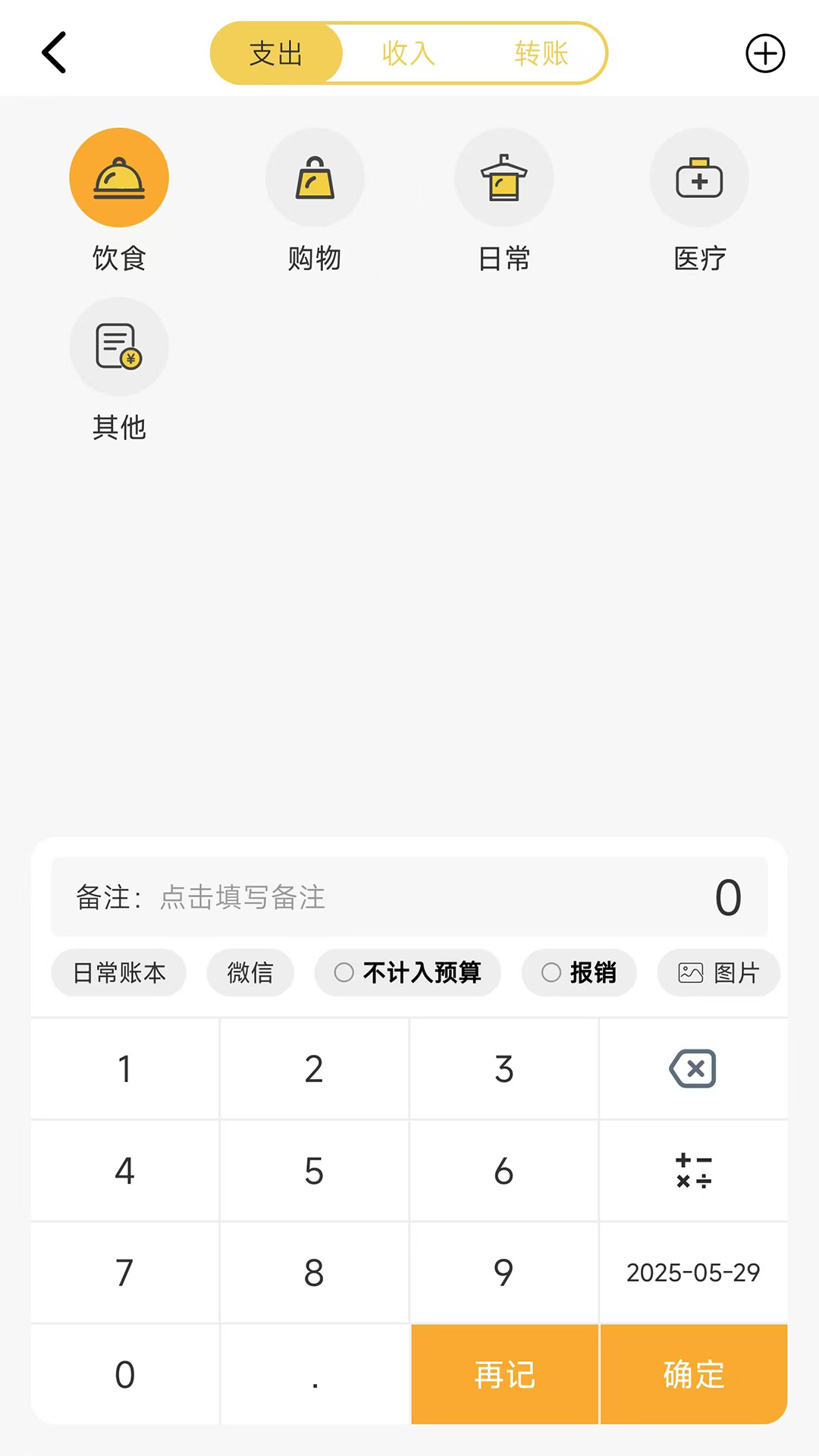Enable the 不计入预算 option
Screen dimensions: 819x1456
click(x=408, y=972)
